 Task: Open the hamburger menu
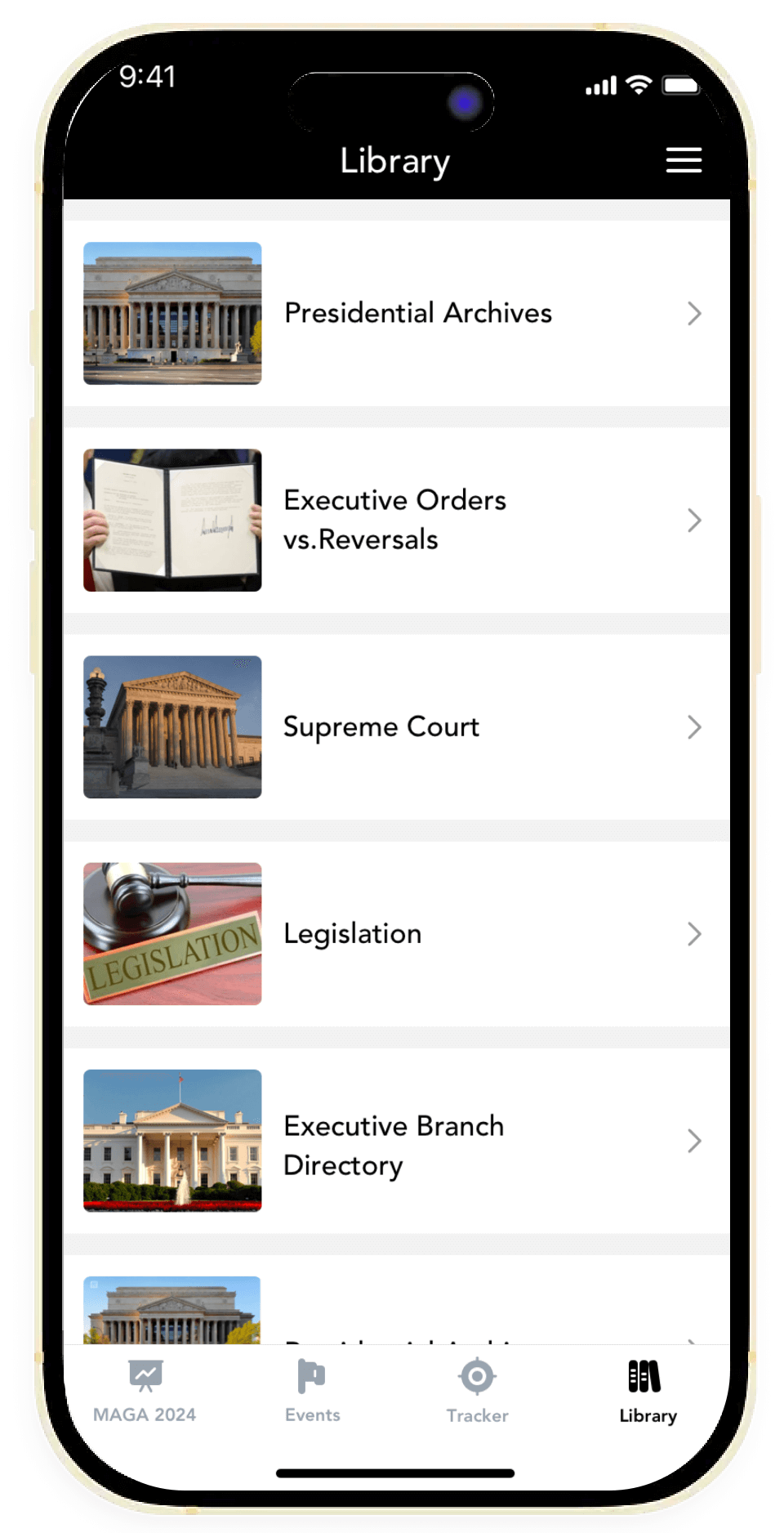click(x=684, y=160)
